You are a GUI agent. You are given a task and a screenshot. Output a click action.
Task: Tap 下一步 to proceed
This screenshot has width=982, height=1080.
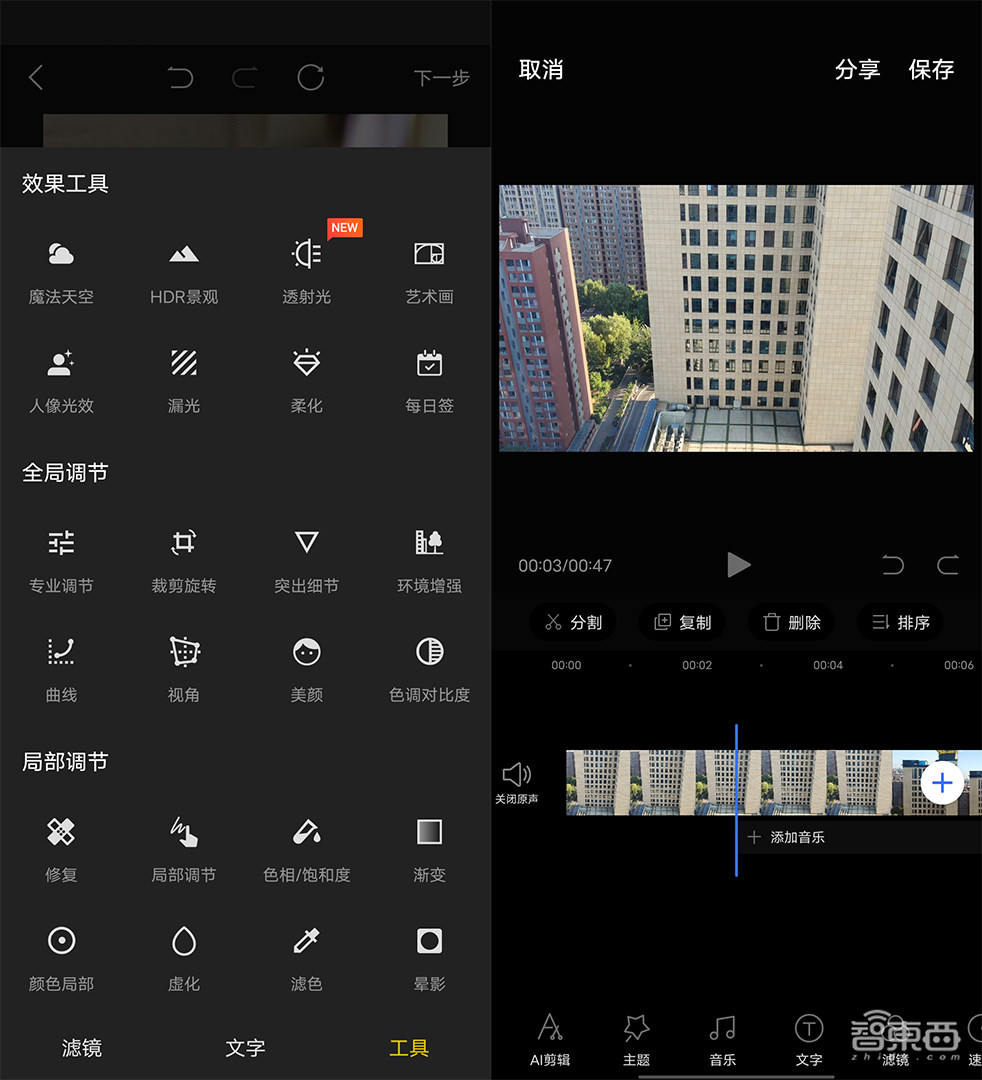[442, 78]
